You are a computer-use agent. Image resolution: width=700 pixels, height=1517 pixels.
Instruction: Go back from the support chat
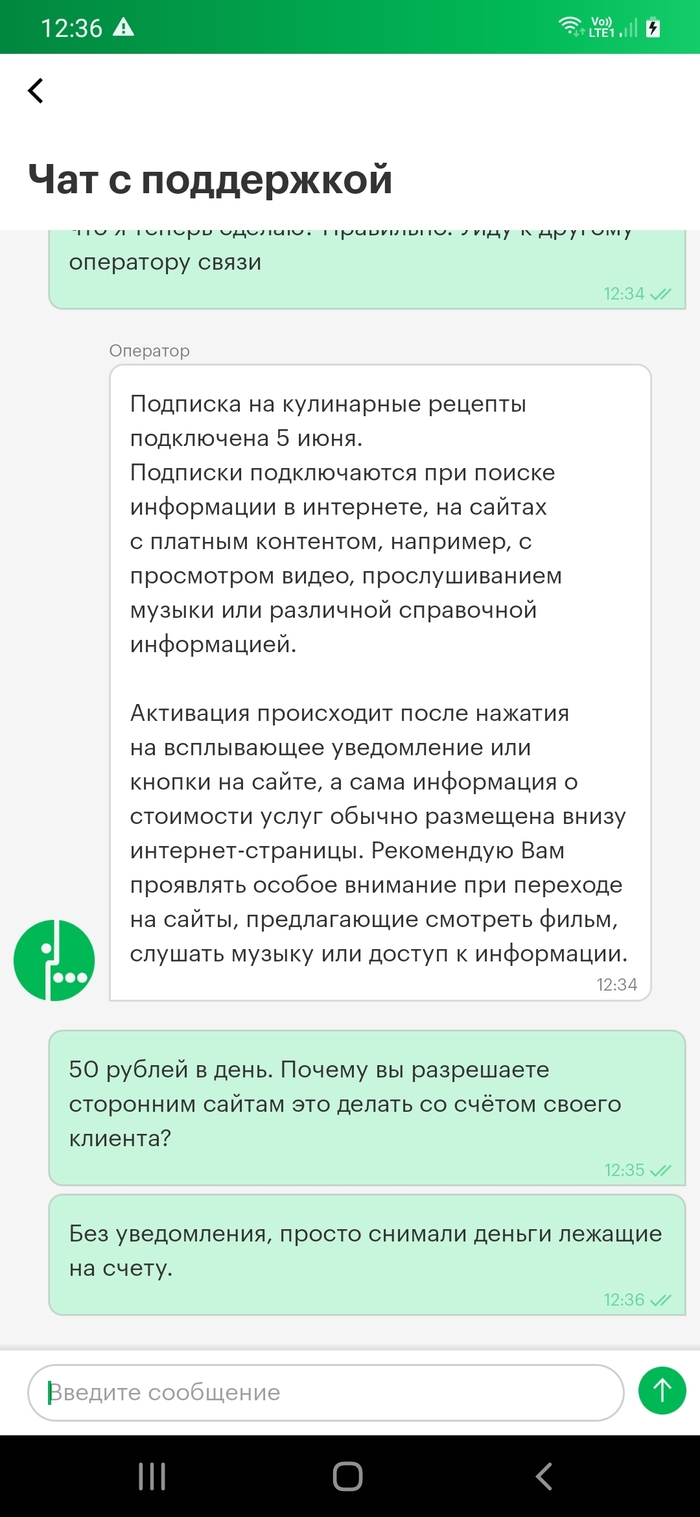36,91
